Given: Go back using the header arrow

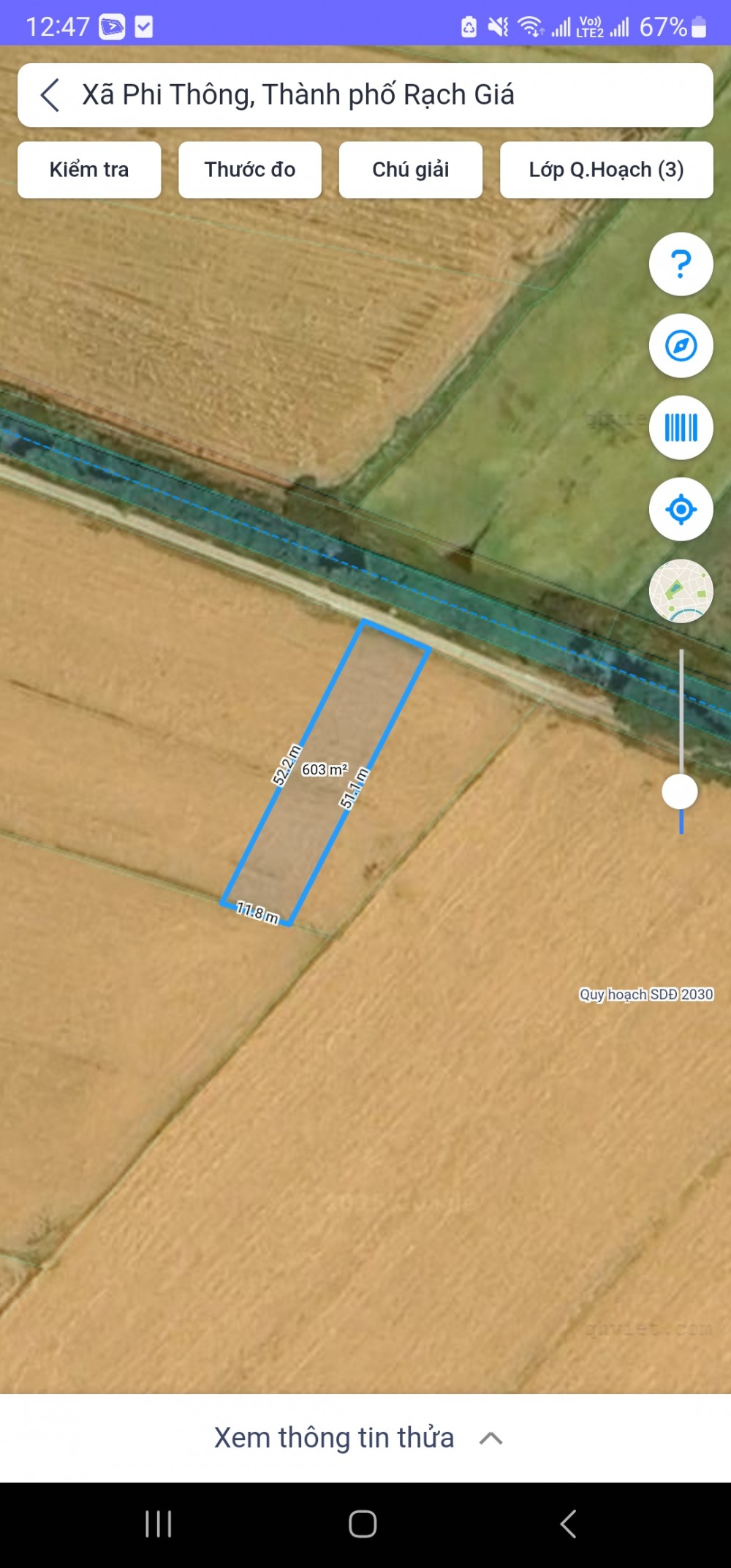Looking at the screenshot, I should 50,95.
